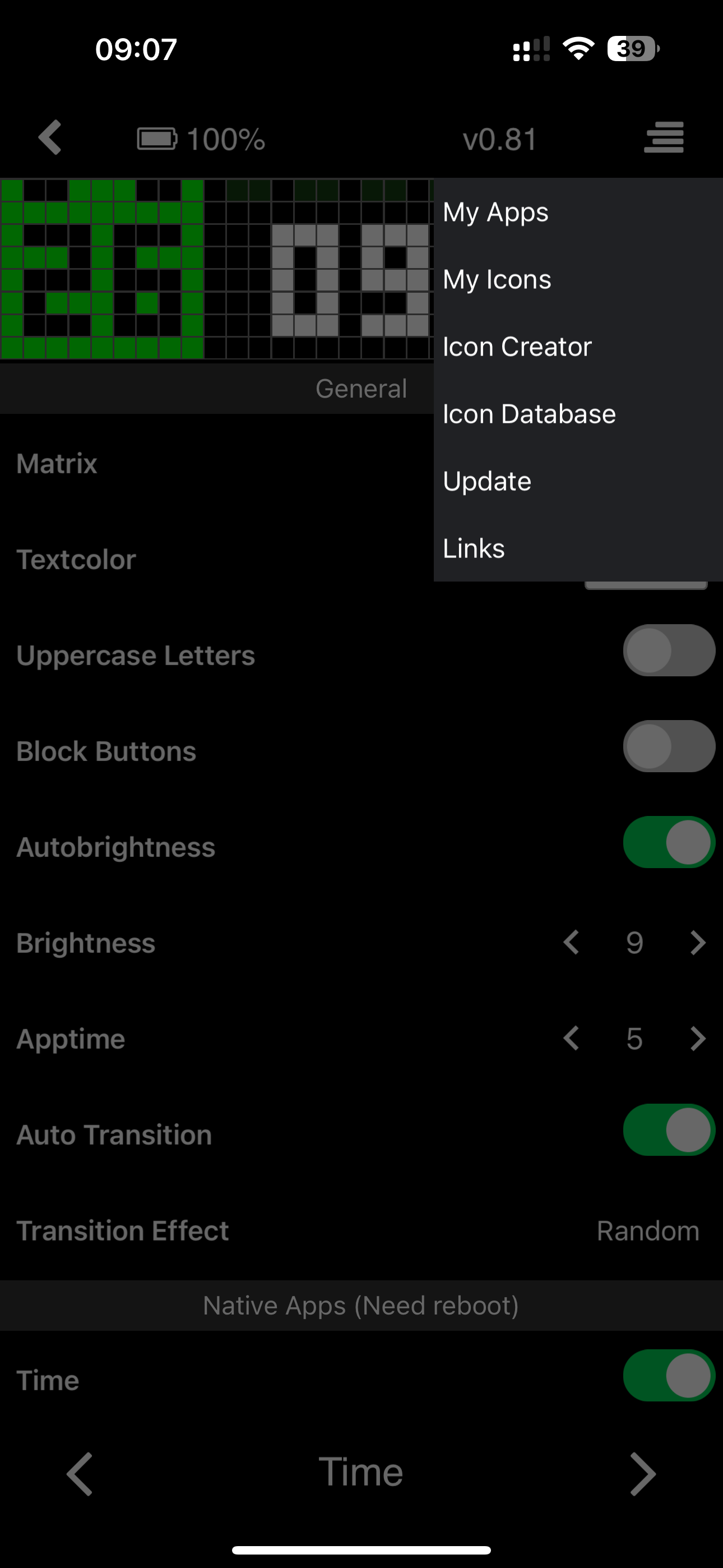This screenshot has height=1568, width=723.
Task: Change the Transition Effect from Random
Action: click(647, 1231)
